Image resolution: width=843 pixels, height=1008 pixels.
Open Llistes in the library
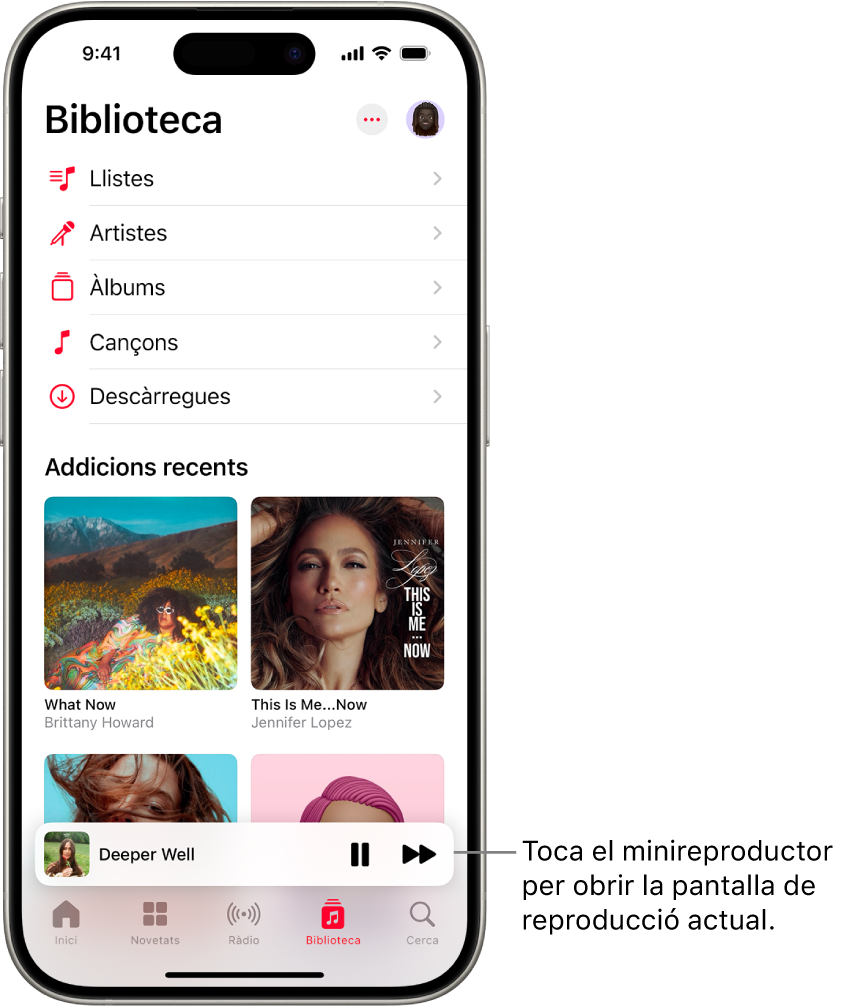click(245, 179)
